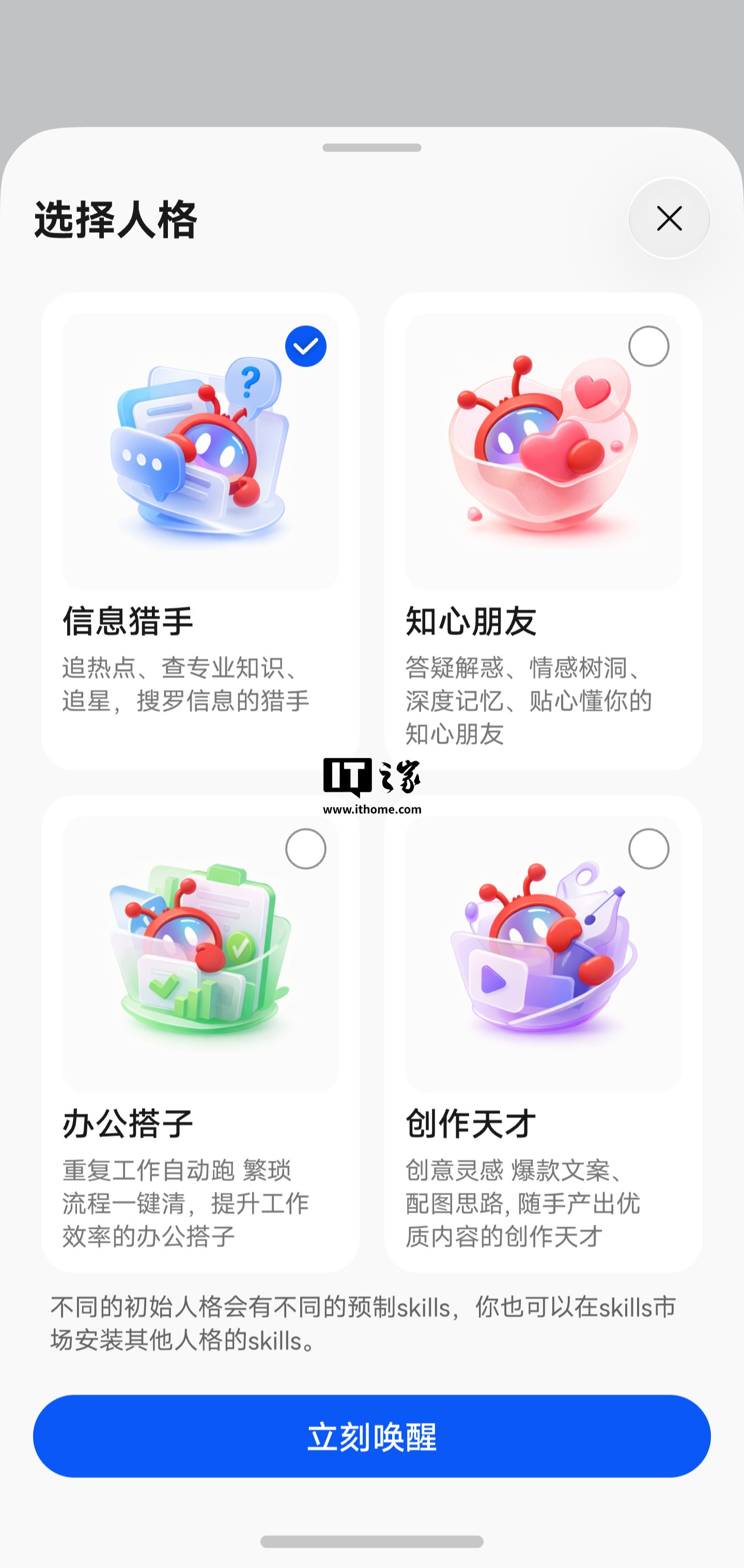Deselect the checked 信息猎手 radio button

click(x=306, y=345)
